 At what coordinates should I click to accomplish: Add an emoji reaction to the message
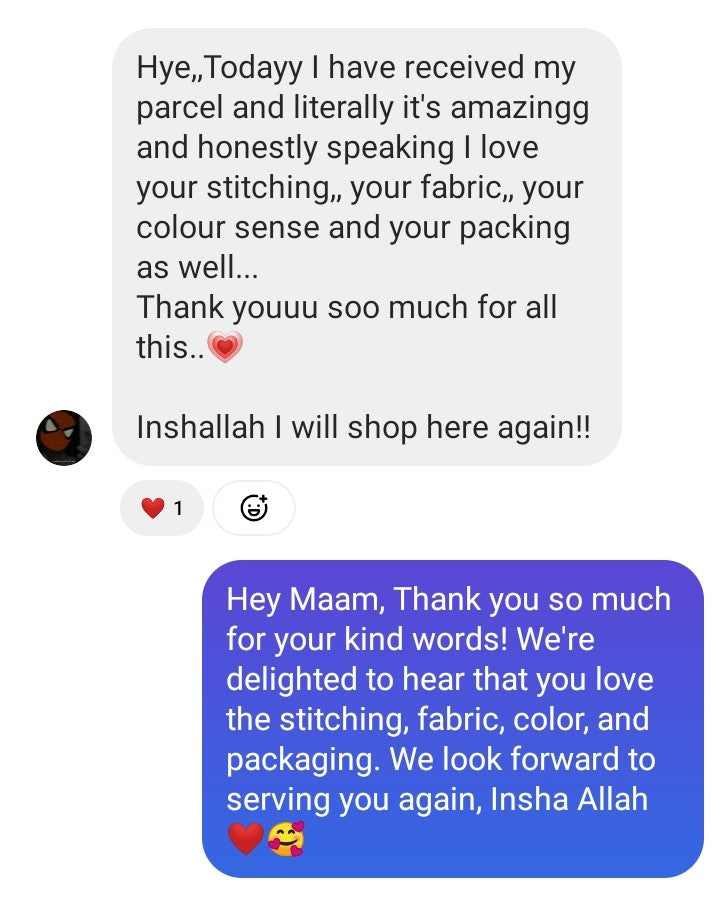coord(254,508)
